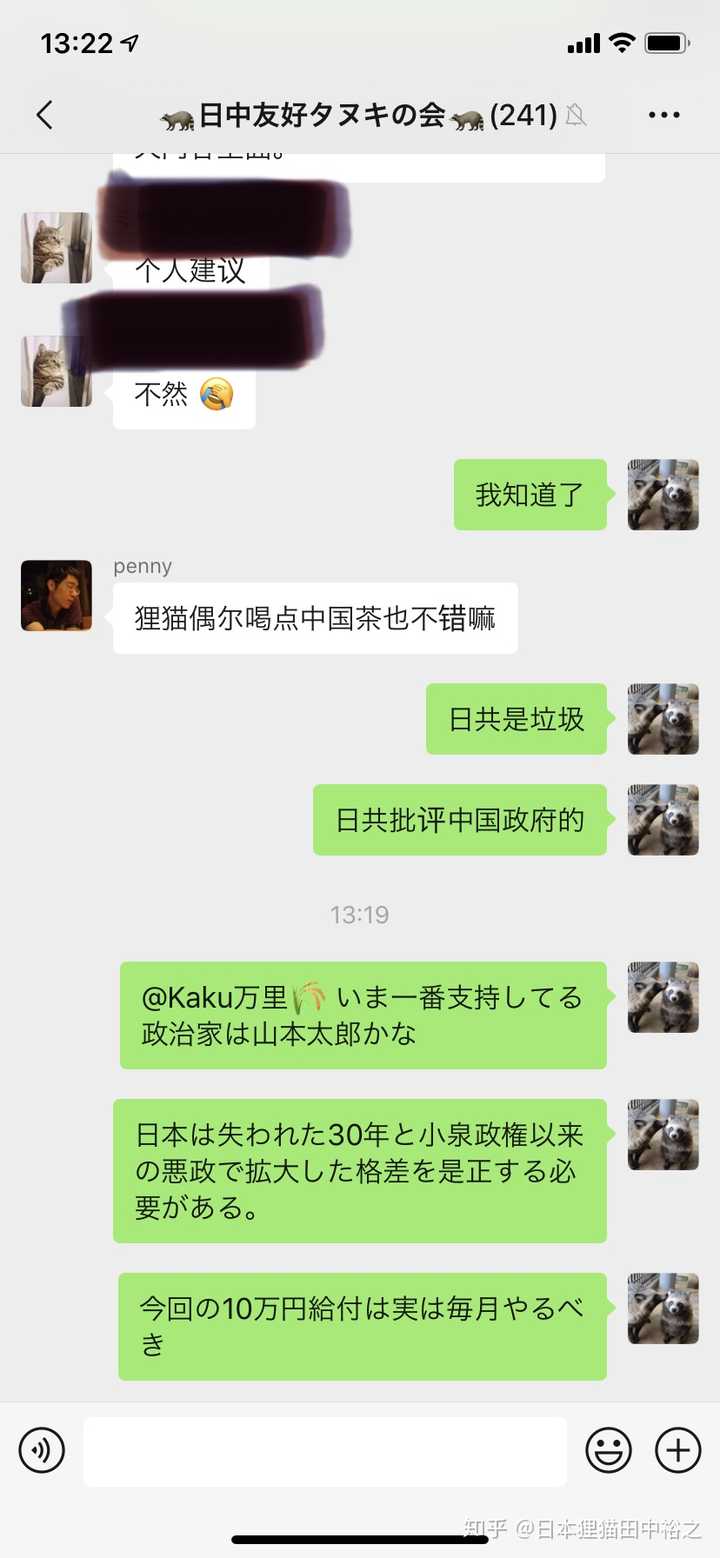Open the three-dot chat options menu
Screen dimensions: 720x1558
665,115
